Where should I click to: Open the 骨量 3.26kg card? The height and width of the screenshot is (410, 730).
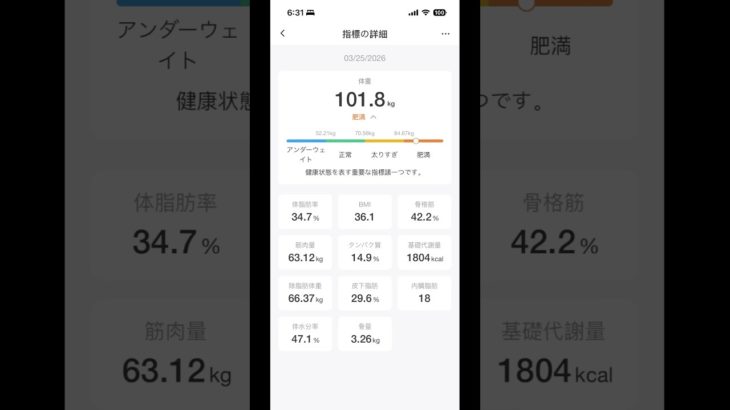point(364,334)
